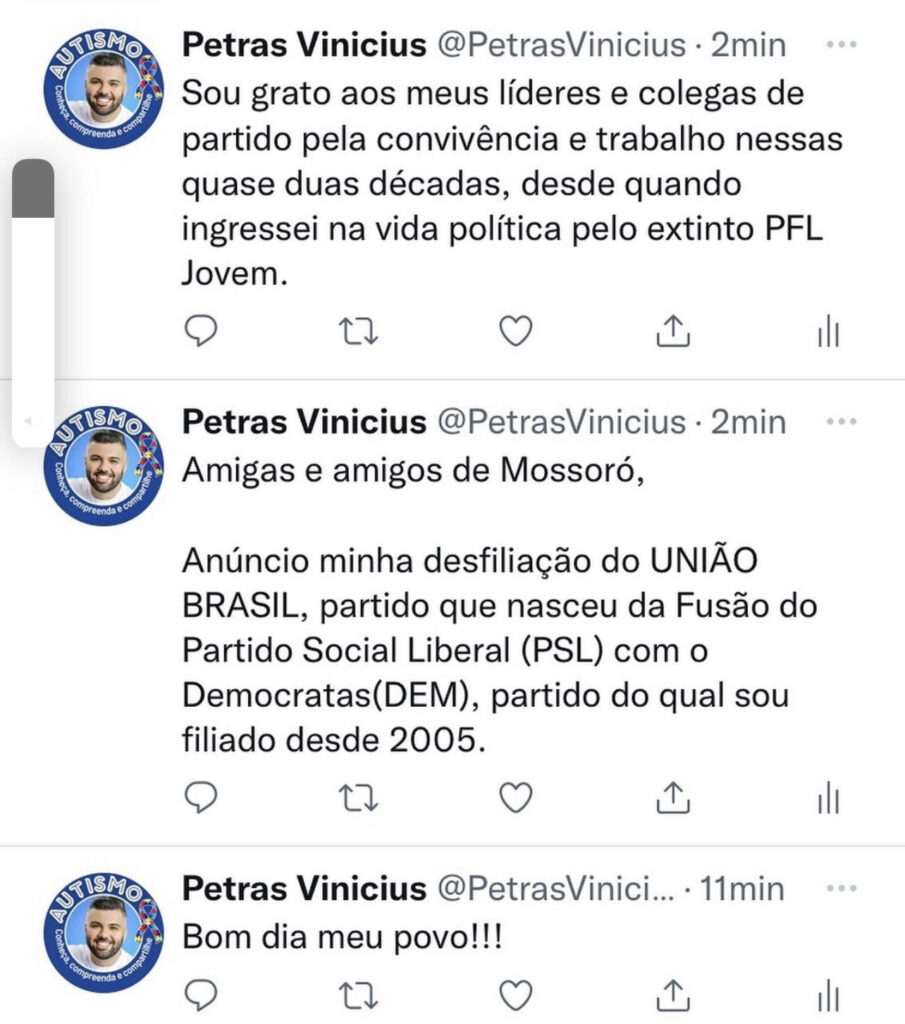View analytics of 'Bom dia meu povo!!!' tweet
This screenshot has height=1024, width=905.
pyautogui.click(x=828, y=995)
